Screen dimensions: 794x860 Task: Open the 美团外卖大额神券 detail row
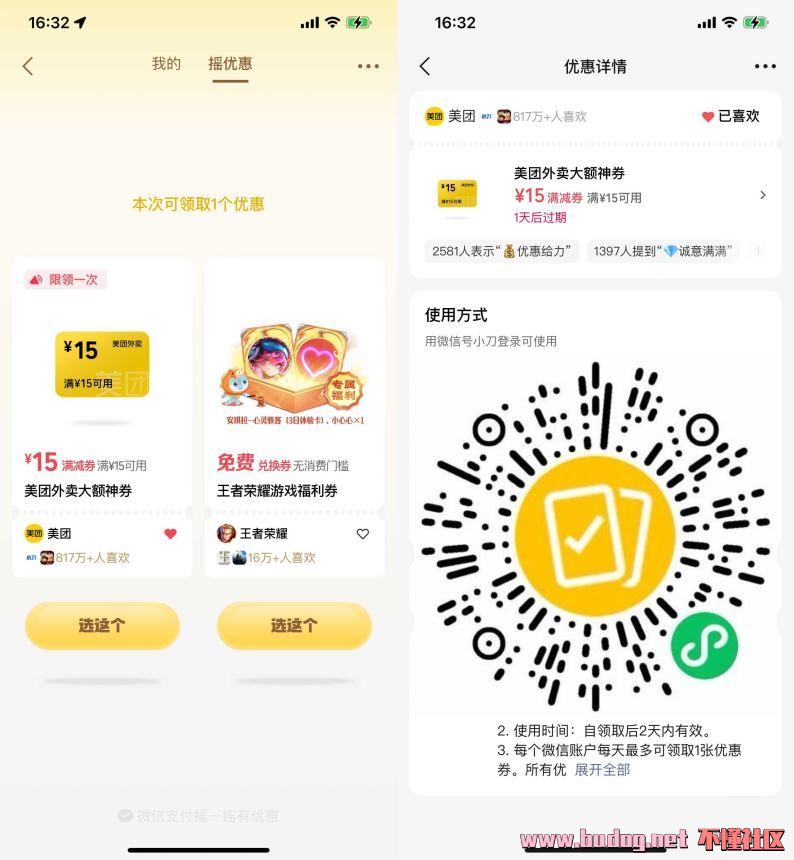point(595,195)
